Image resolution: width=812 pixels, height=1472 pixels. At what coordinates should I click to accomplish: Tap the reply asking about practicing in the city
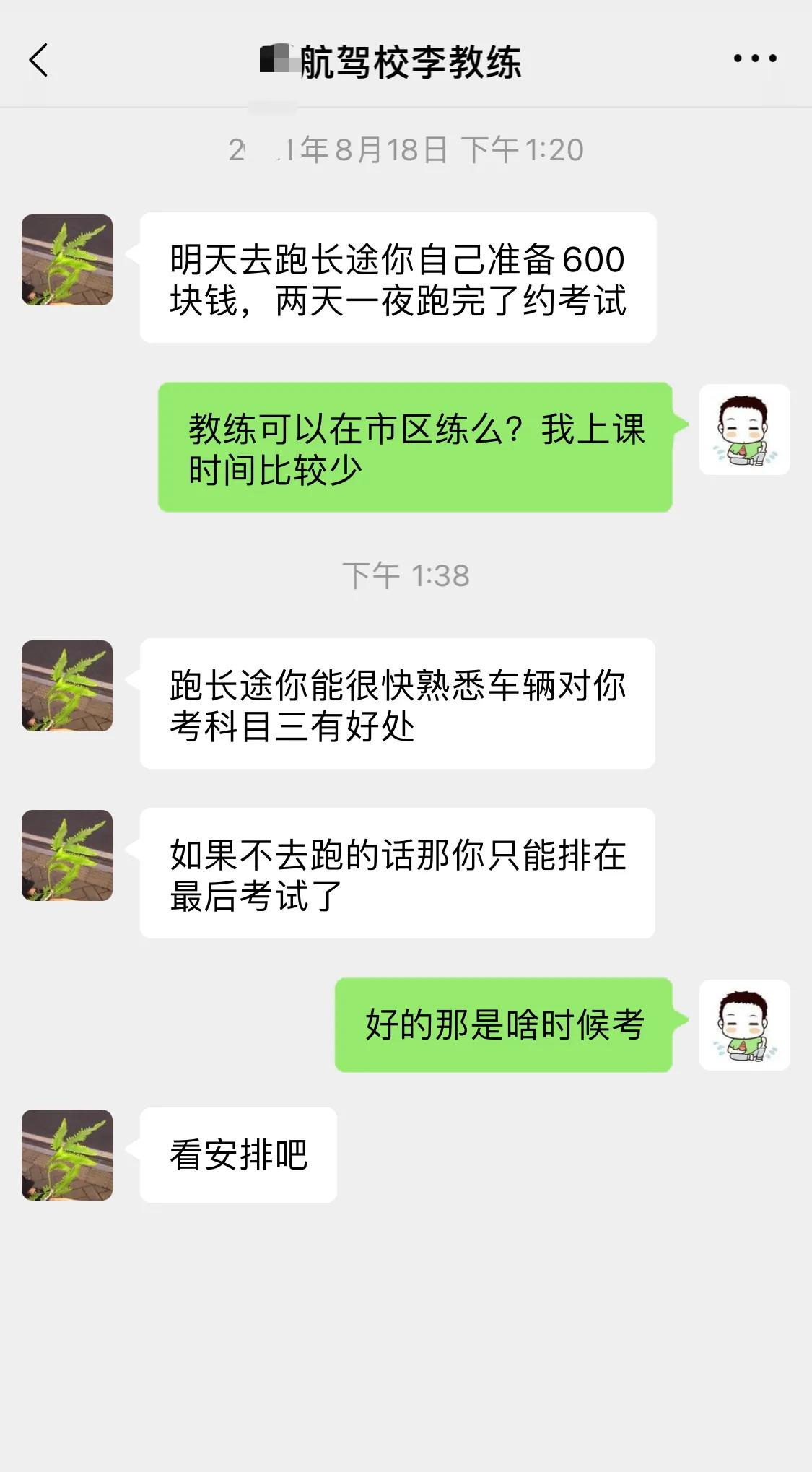[x=417, y=448]
